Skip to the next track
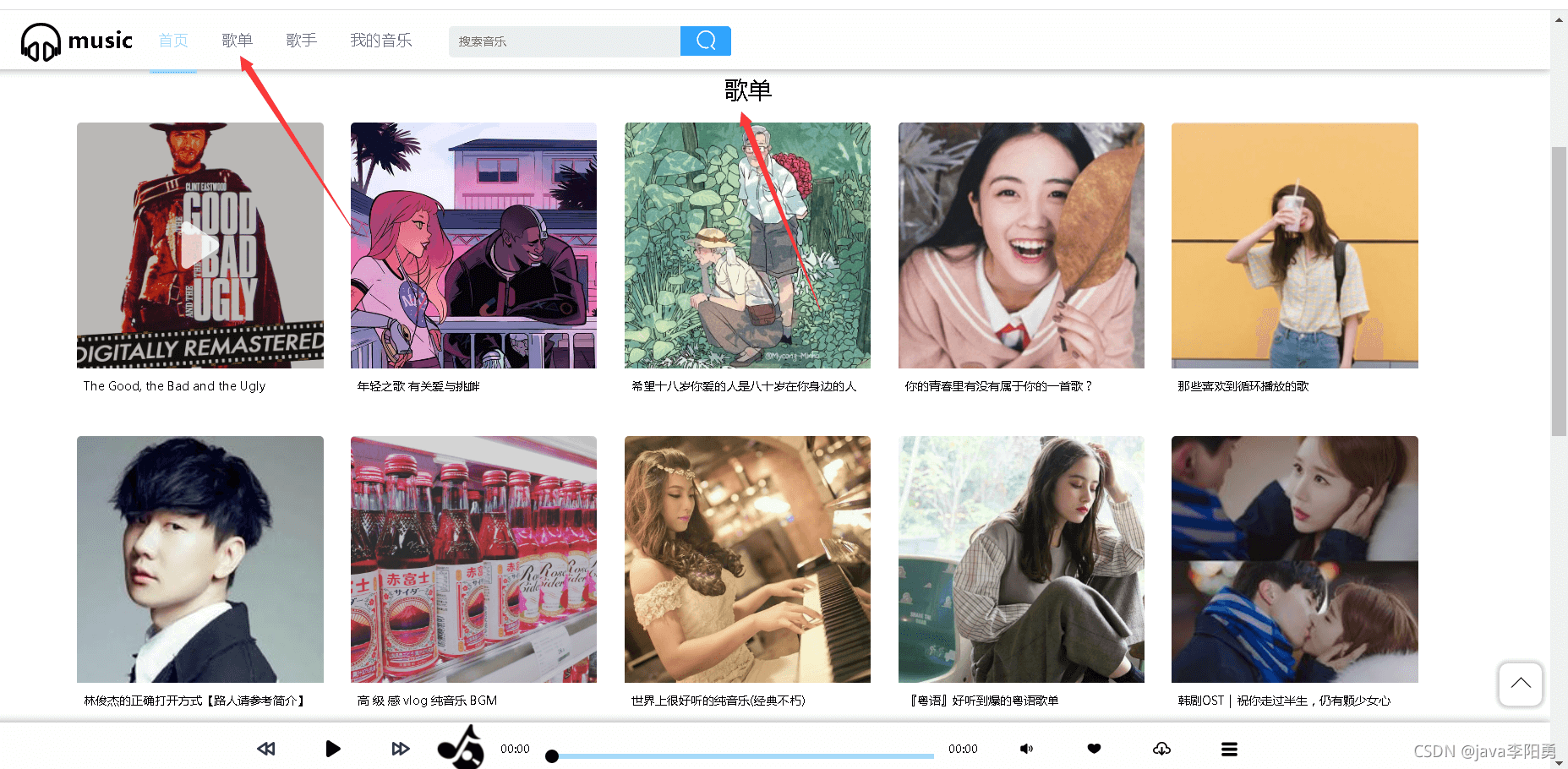 400,749
